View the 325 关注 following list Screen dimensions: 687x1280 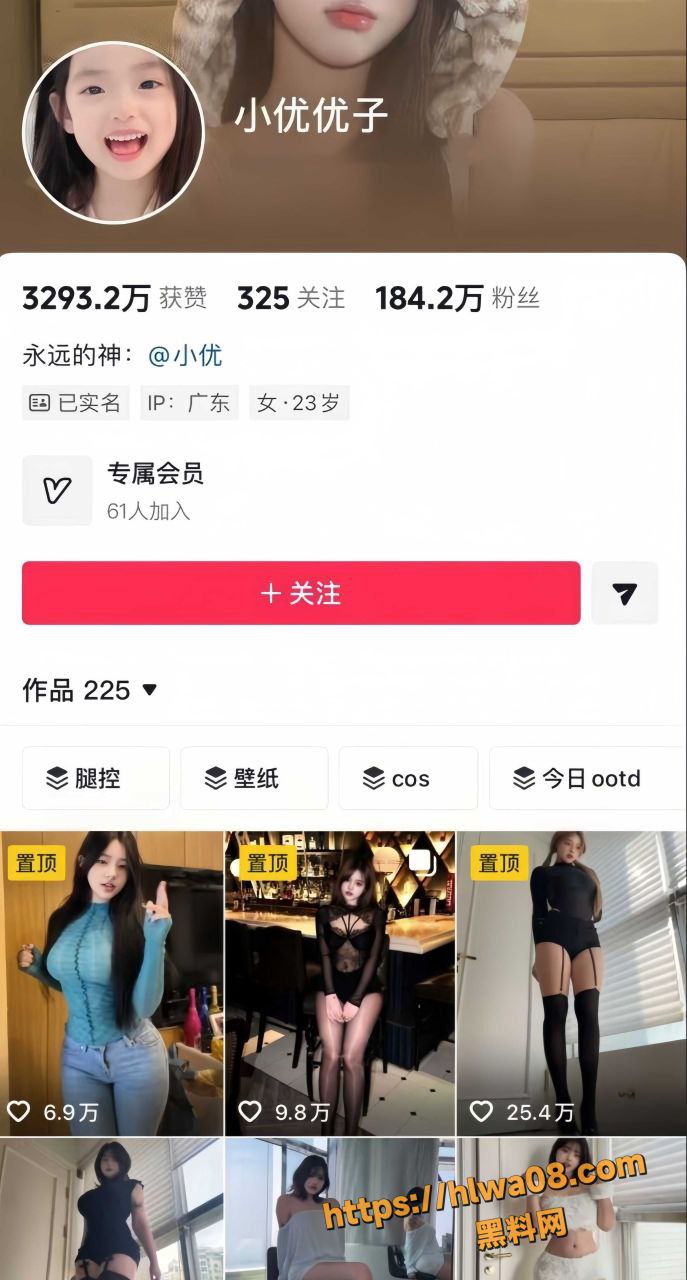coord(290,298)
